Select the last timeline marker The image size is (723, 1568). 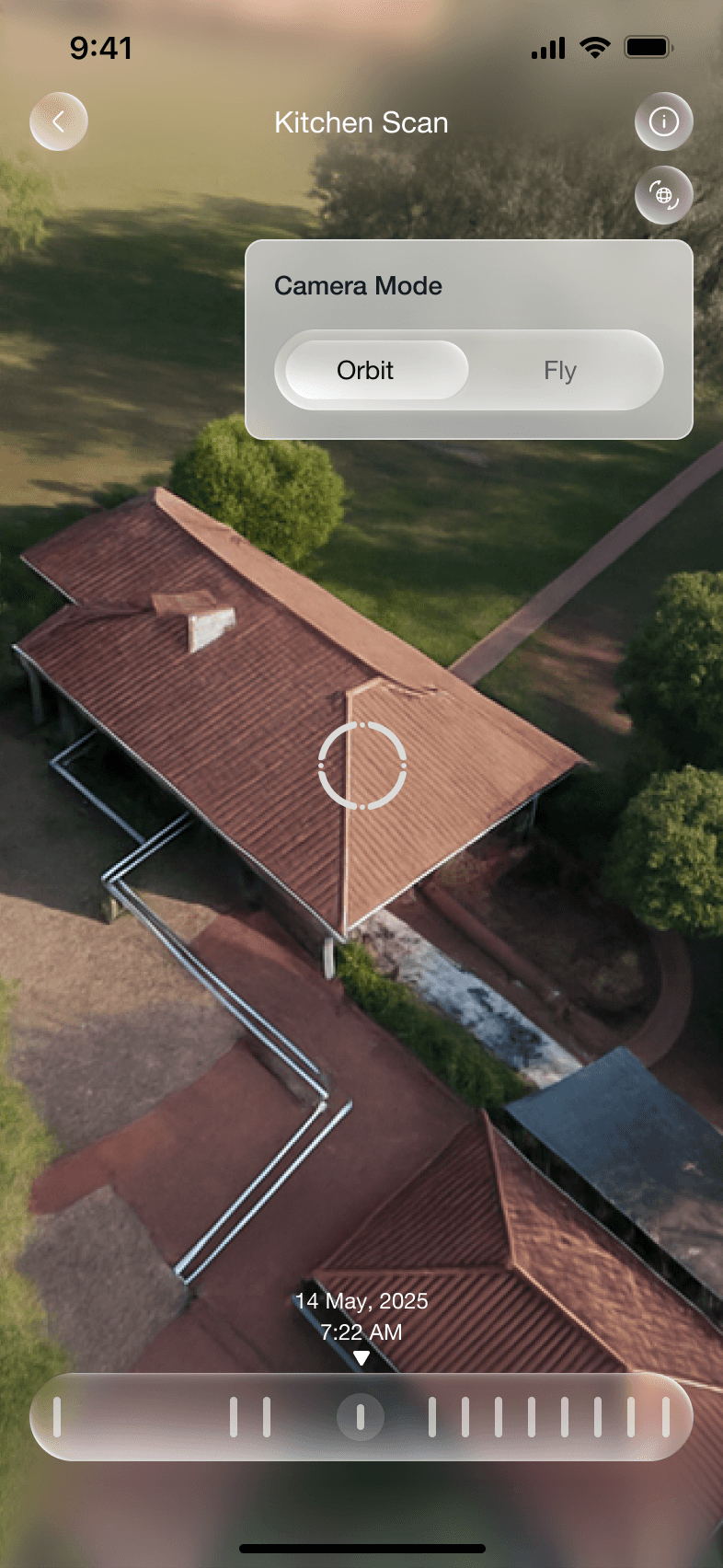click(x=665, y=1417)
